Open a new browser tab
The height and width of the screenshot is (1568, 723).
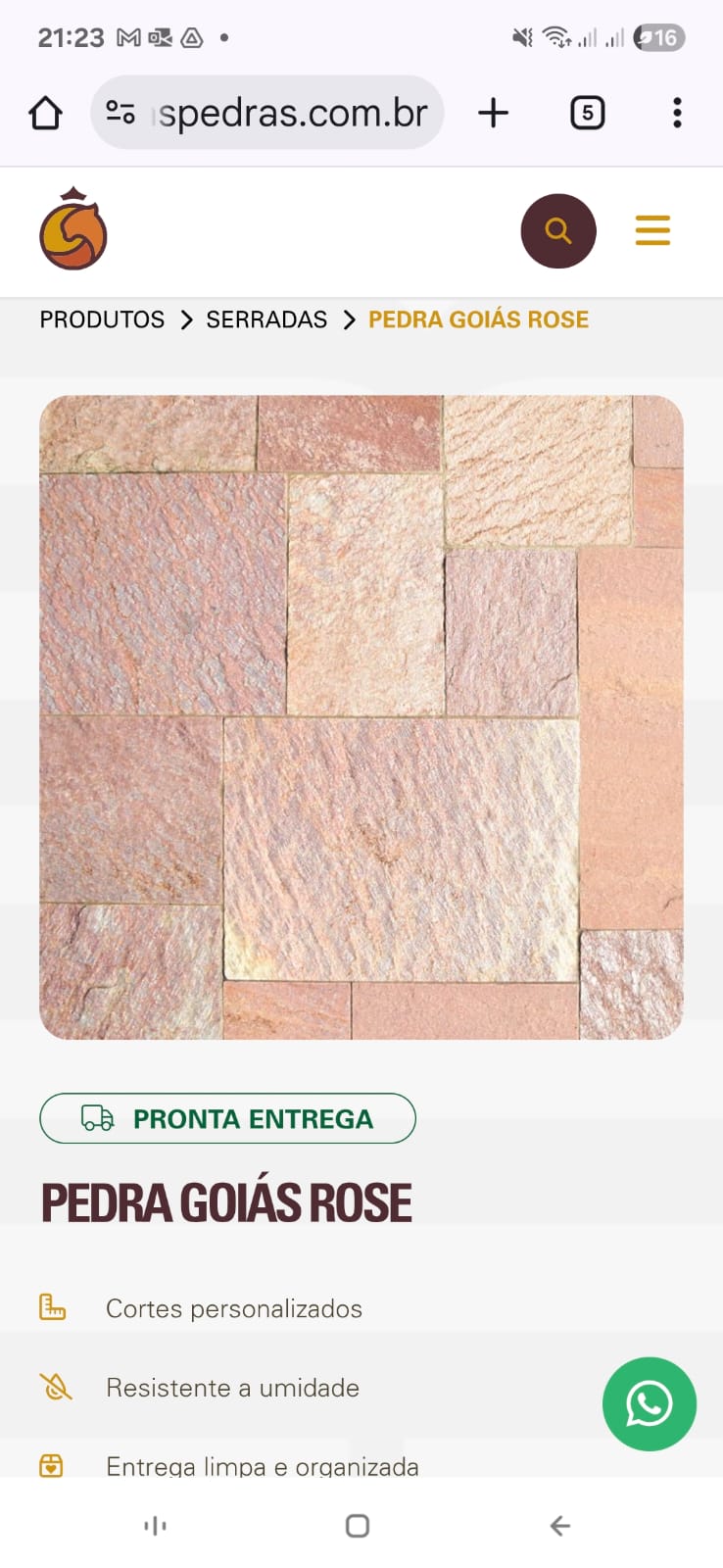pos(493,114)
